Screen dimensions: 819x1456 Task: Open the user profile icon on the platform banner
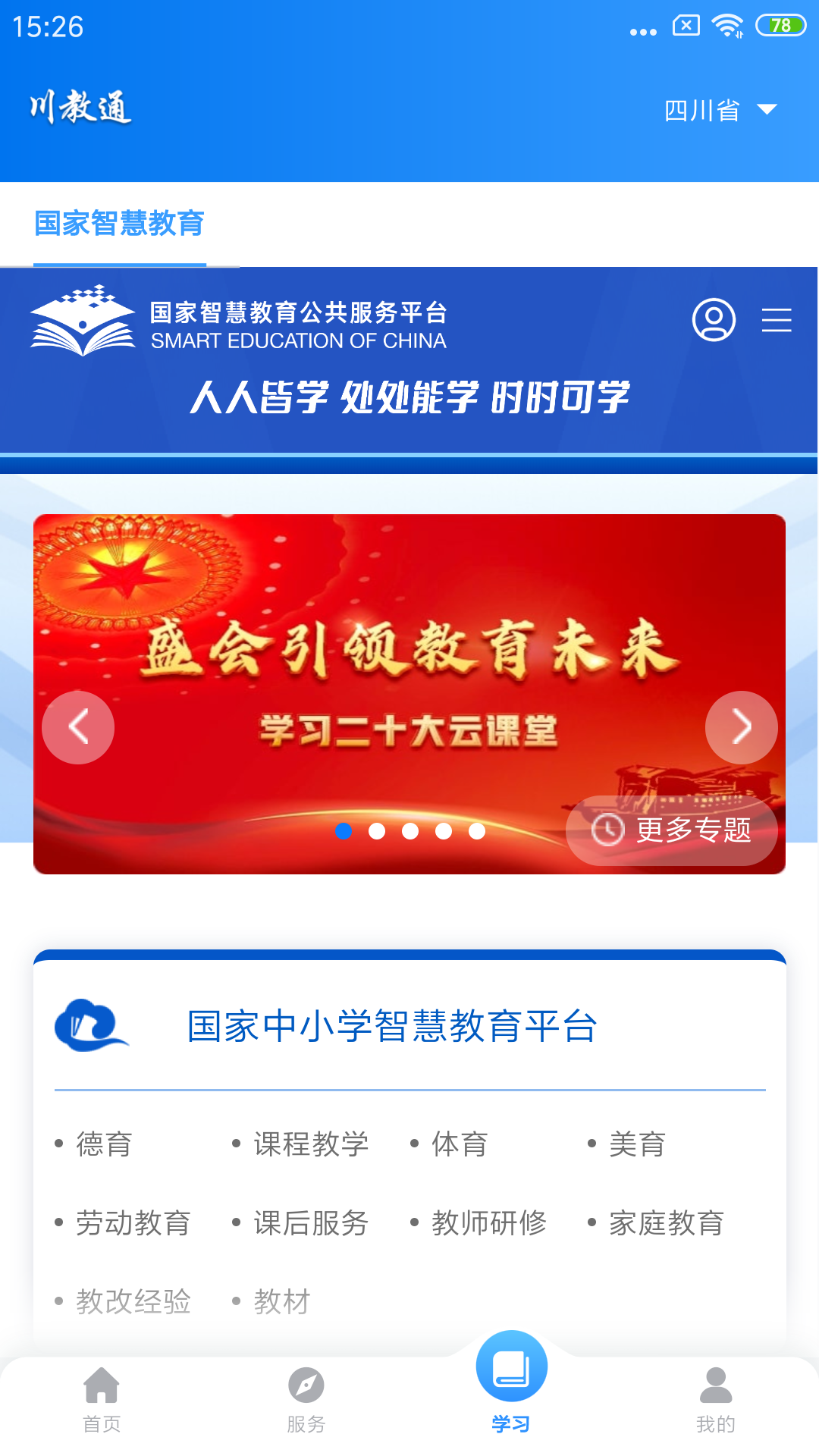[714, 322]
